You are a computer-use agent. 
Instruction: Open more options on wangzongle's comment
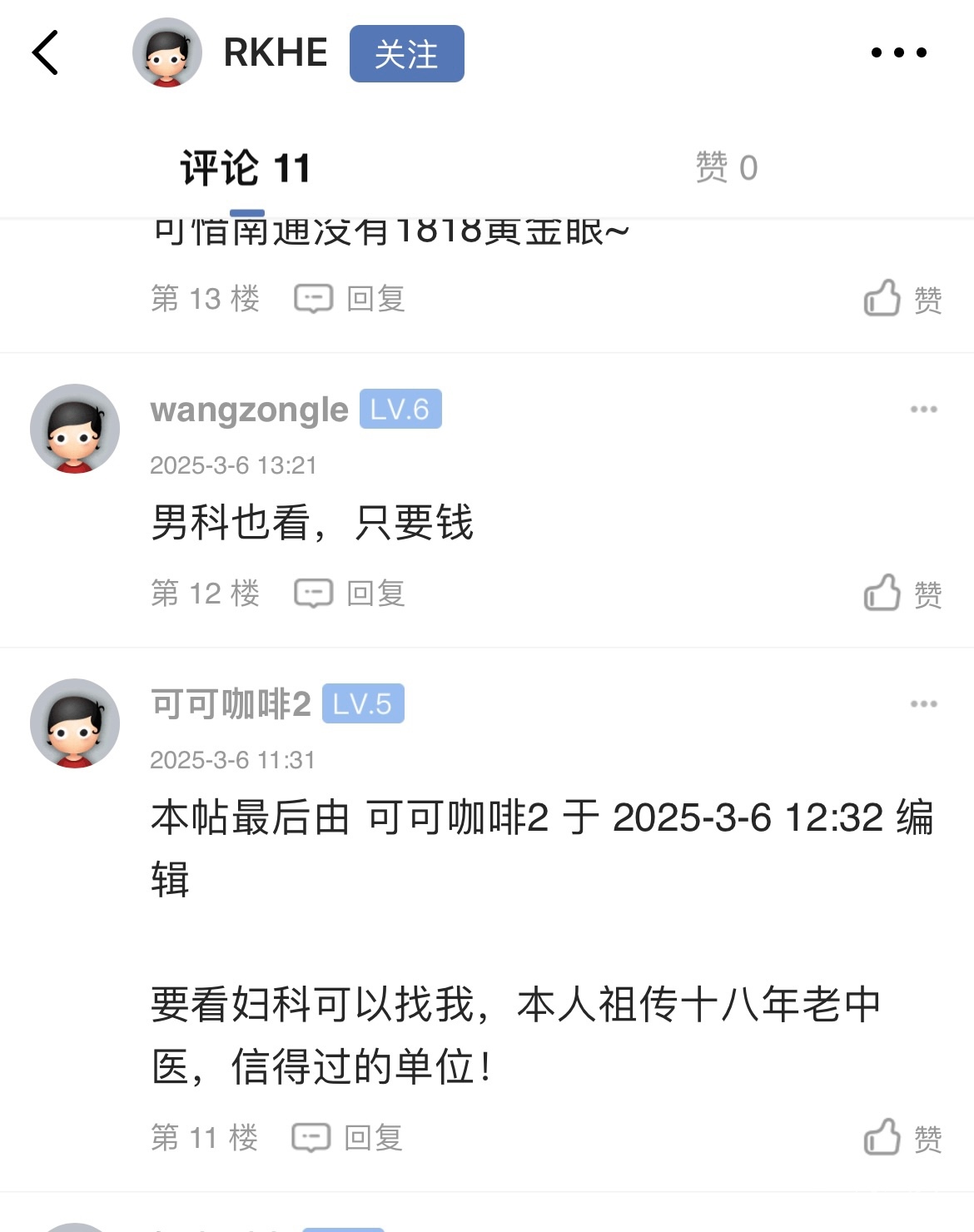[x=923, y=410]
